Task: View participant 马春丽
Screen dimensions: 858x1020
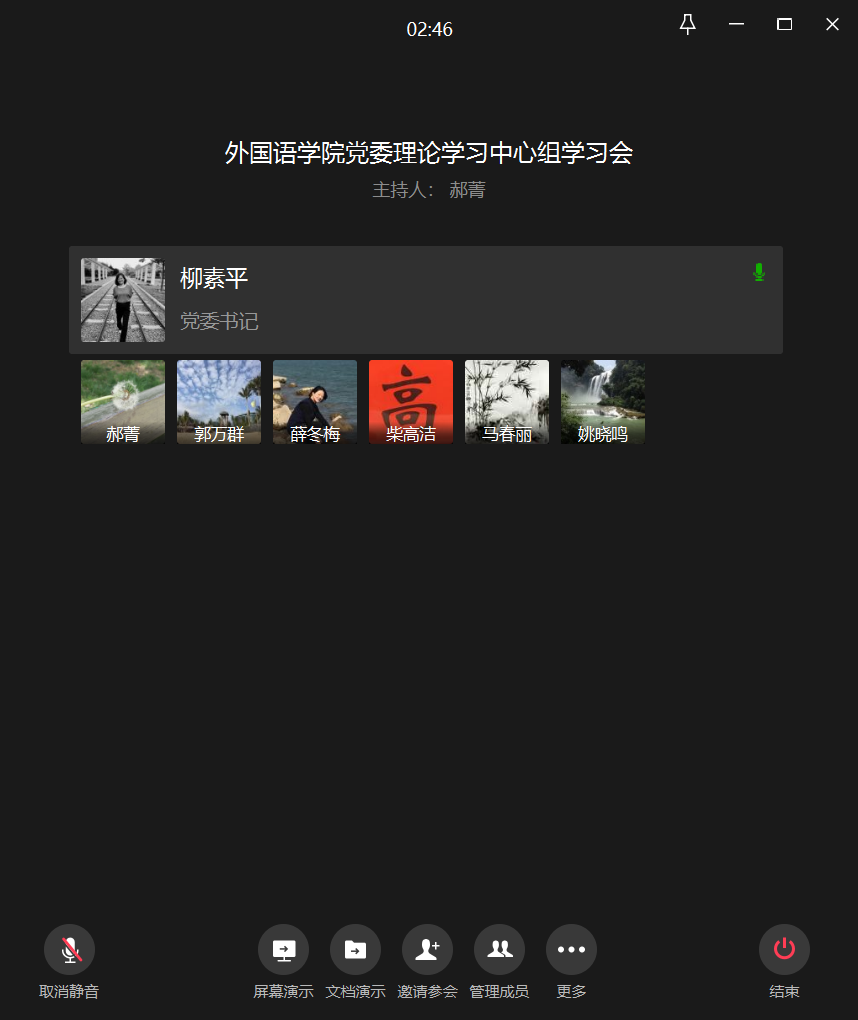Action: (507, 402)
